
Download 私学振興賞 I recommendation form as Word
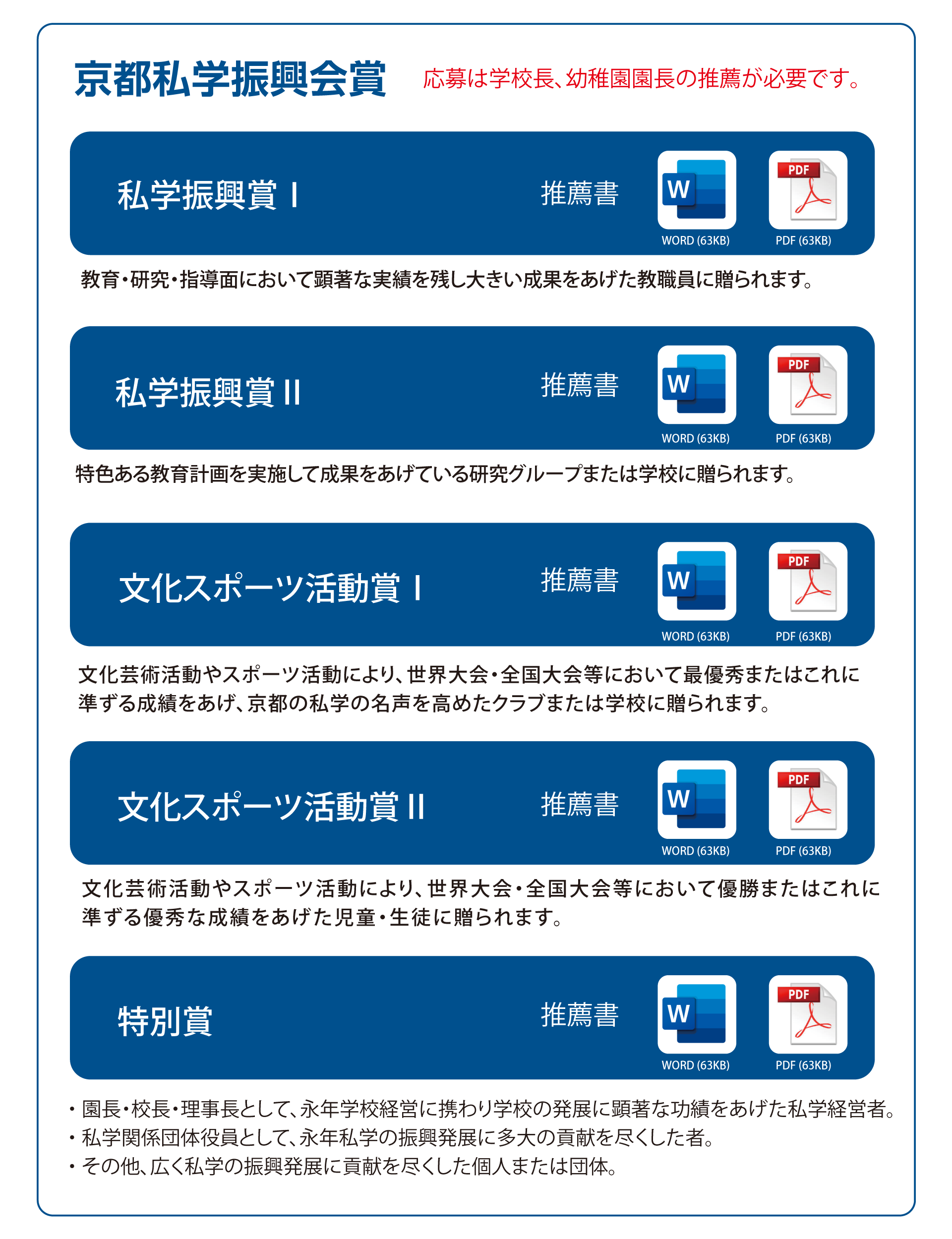pyautogui.click(x=696, y=190)
